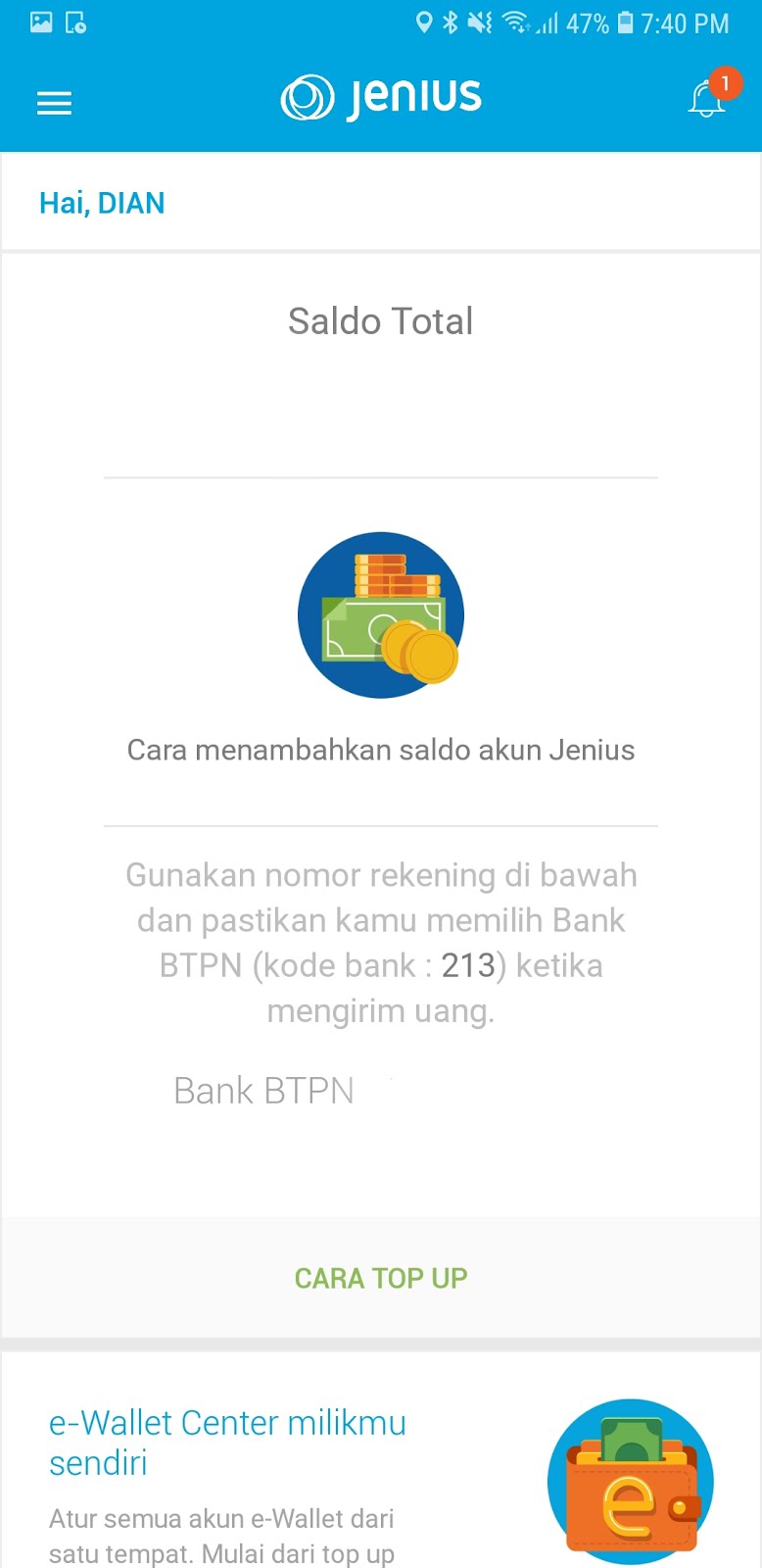The width and height of the screenshot is (762, 1568).
Task: Open the hamburger drawer menu
Action: 54,103
